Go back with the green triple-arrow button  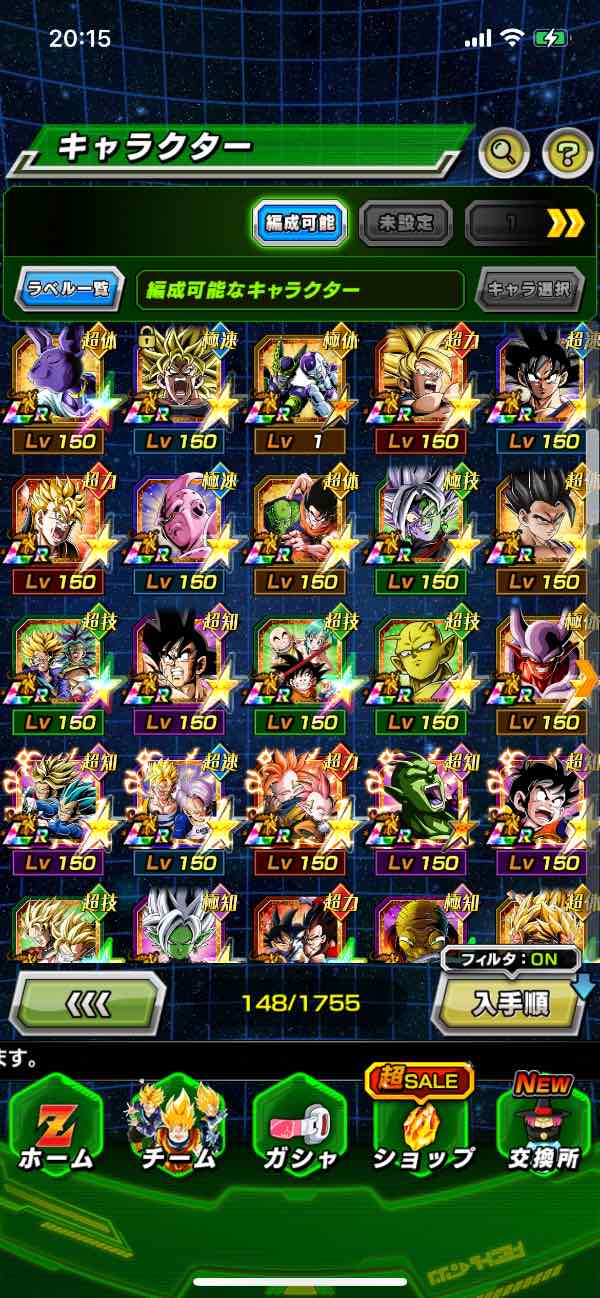87,1002
